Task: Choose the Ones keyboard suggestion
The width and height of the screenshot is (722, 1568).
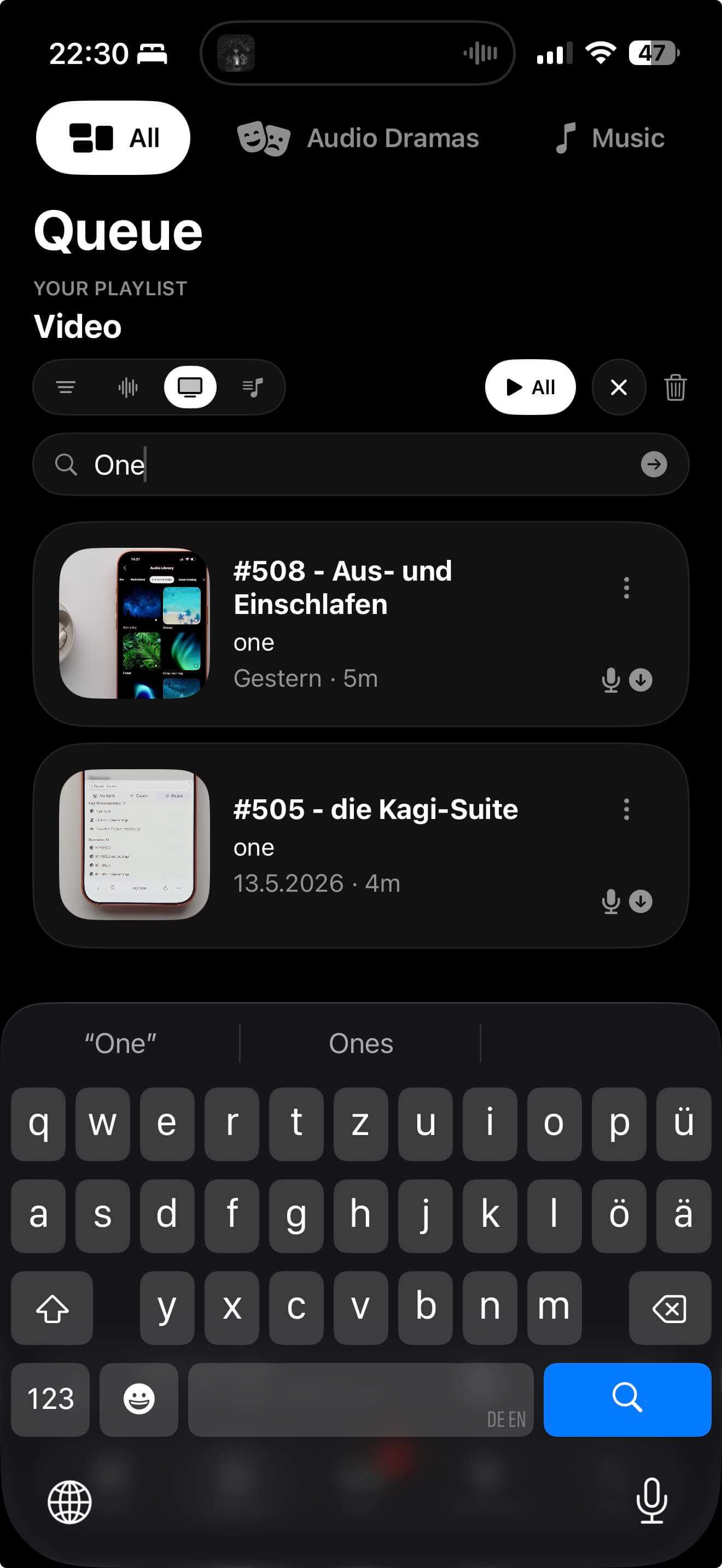Action: tap(360, 1043)
